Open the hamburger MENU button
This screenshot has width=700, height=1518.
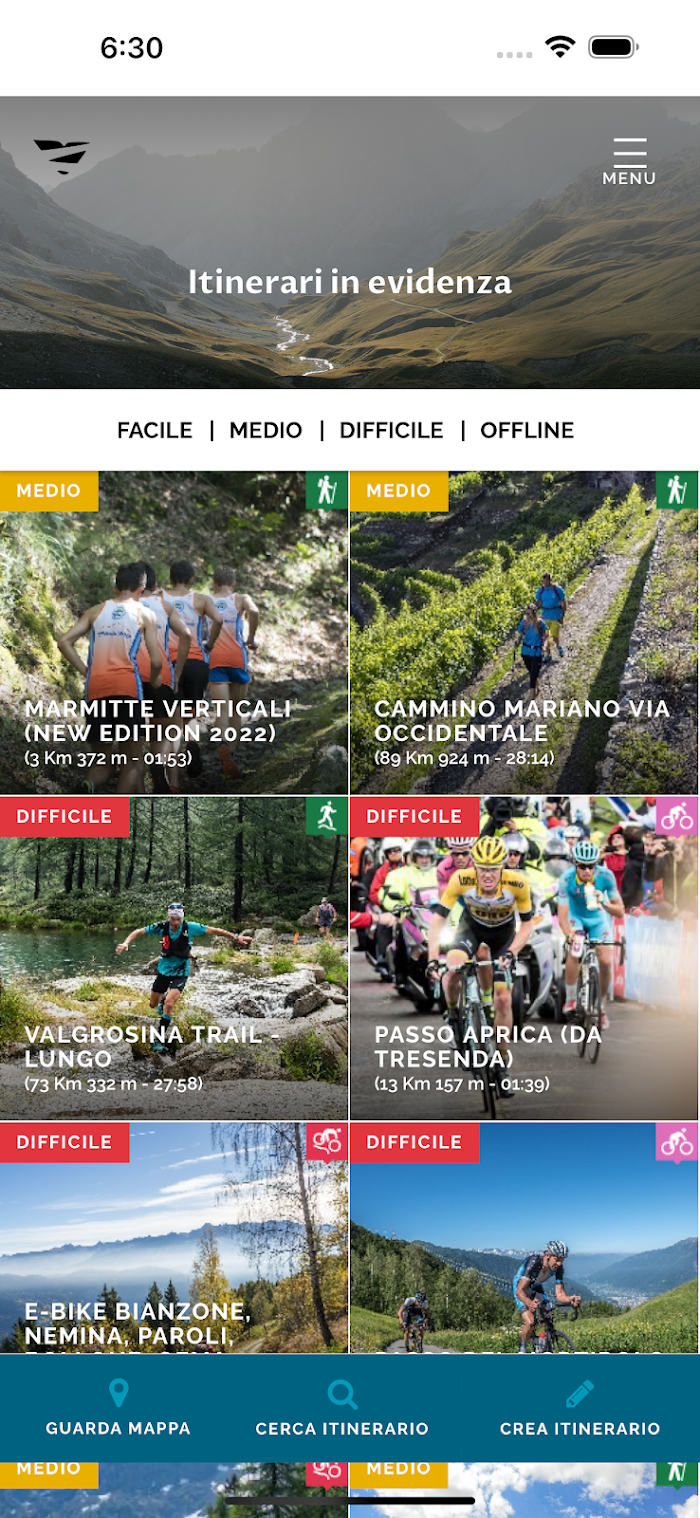tap(629, 161)
